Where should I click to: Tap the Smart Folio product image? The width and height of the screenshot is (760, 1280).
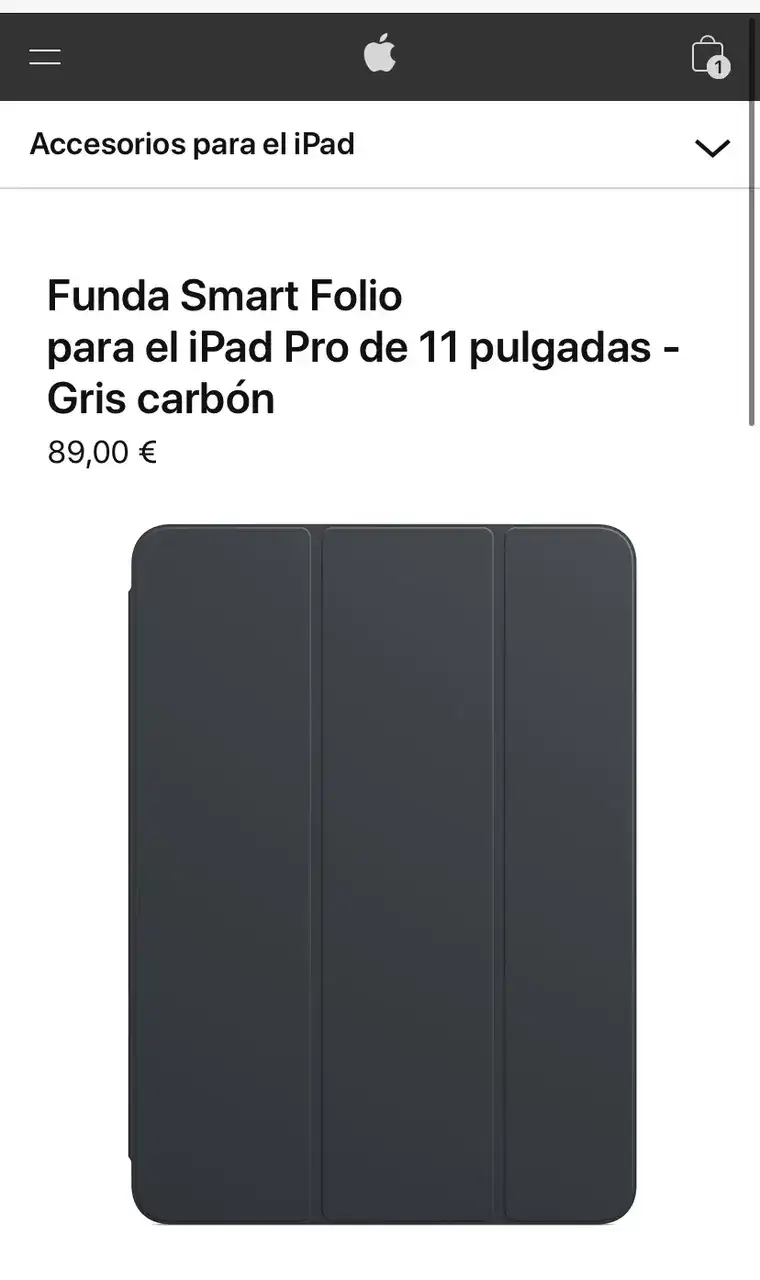383,874
